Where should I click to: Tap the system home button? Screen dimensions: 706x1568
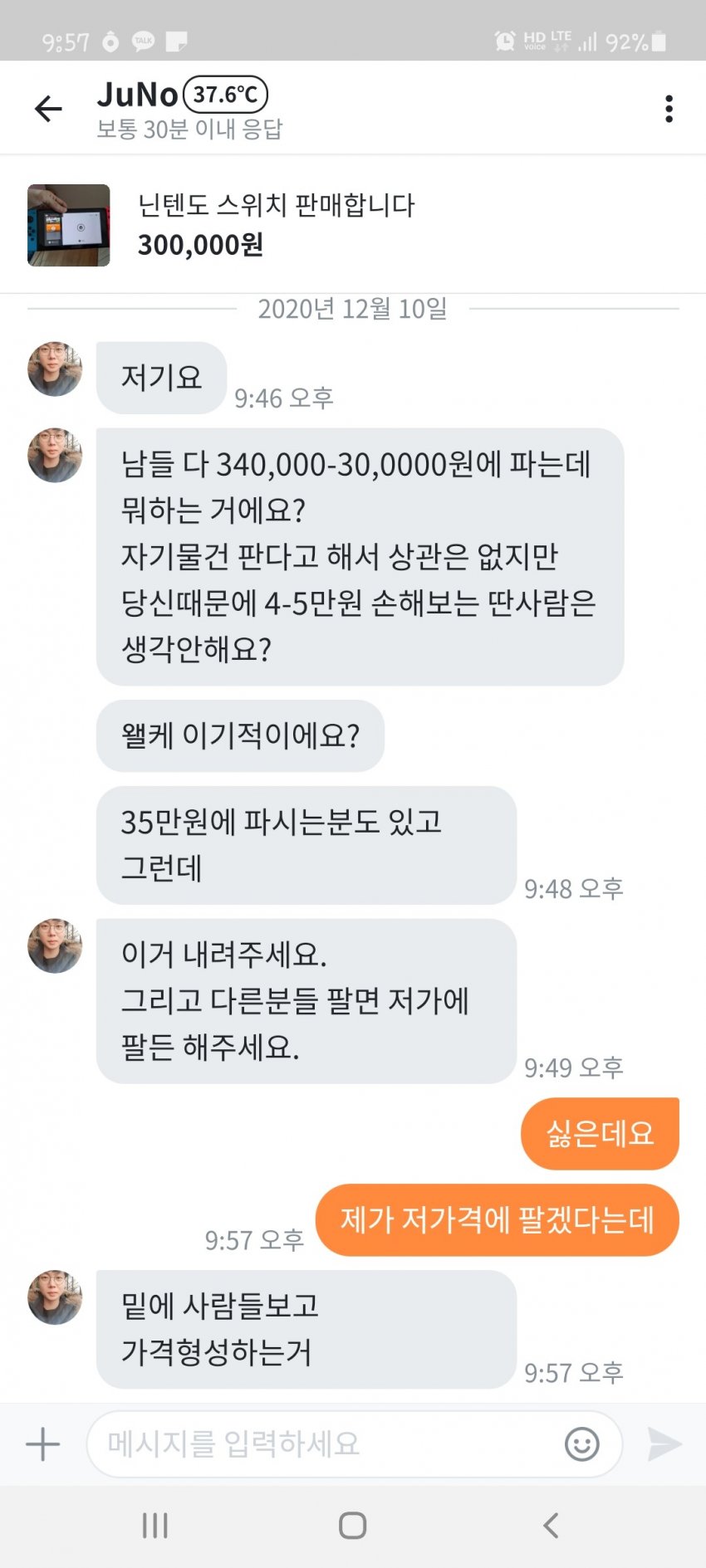pyautogui.click(x=352, y=1525)
